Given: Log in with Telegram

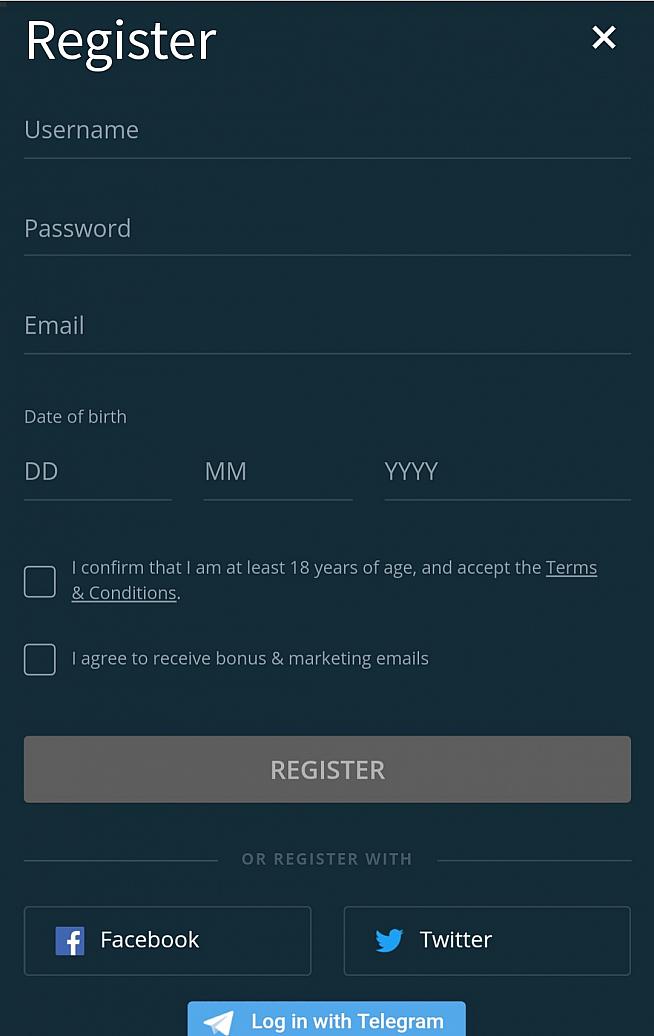Looking at the screenshot, I should point(327,1020).
